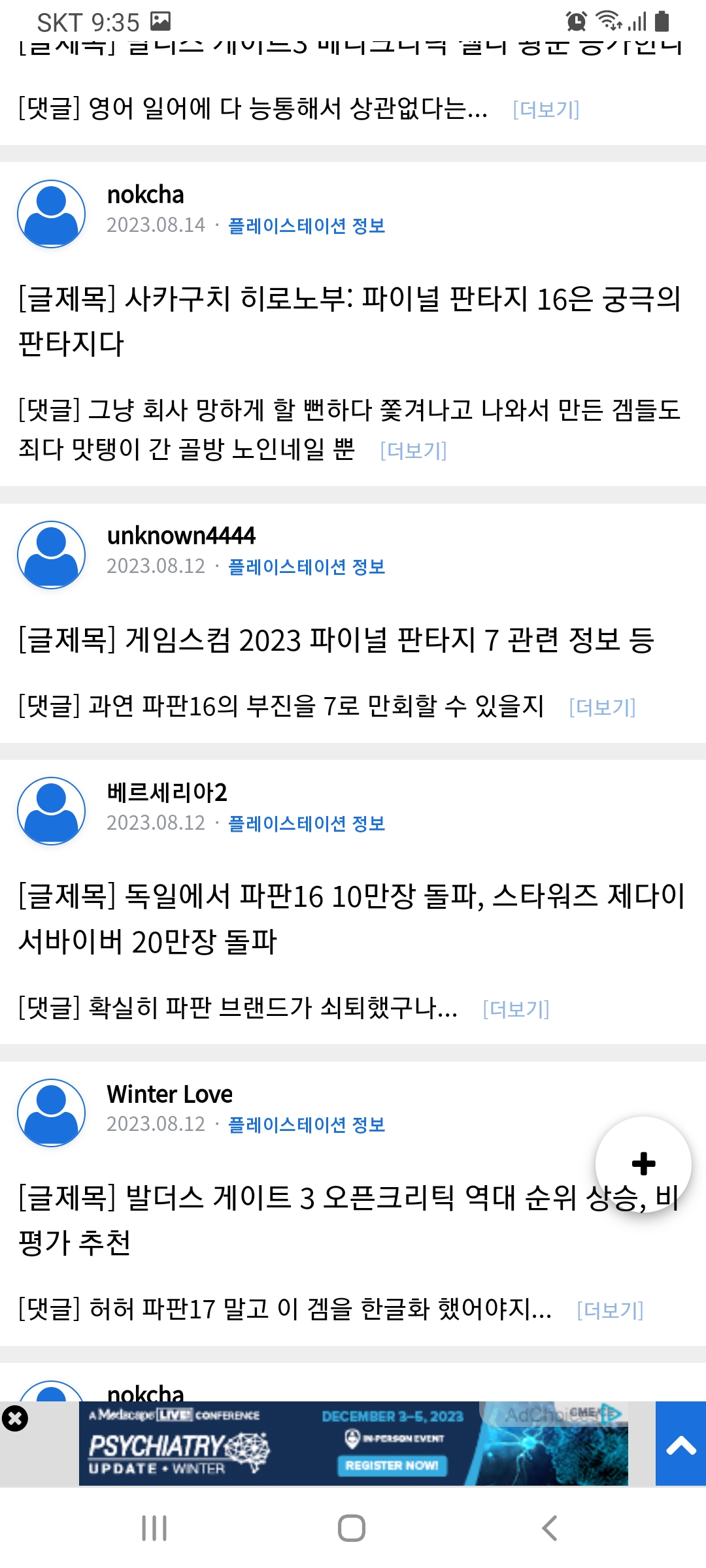Open the 플레이스테이션 정보 board link in unknown4444's post
Viewport: 706px width, 1568px height.
[307, 566]
